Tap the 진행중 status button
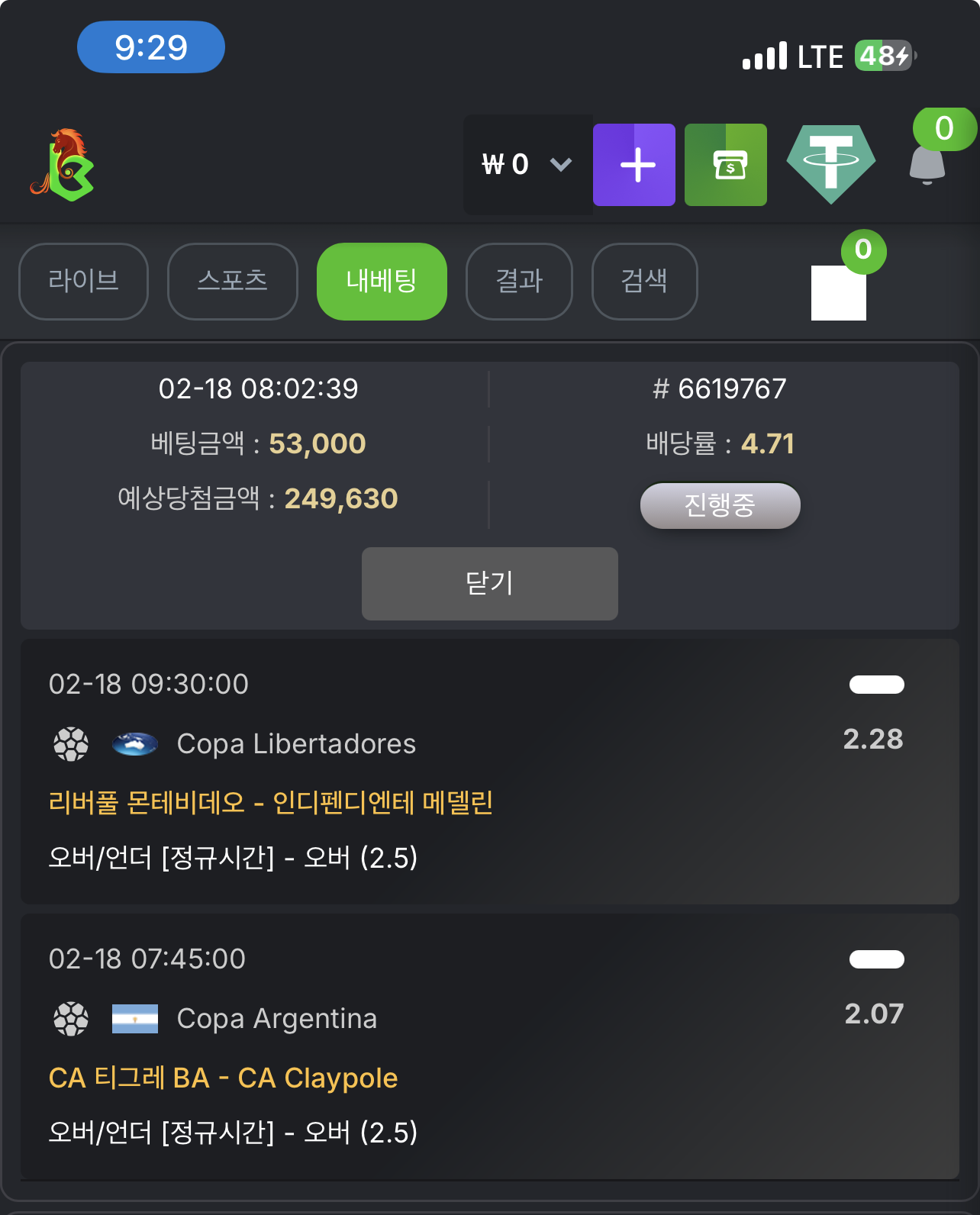This screenshot has height=1215, width=980. pyautogui.click(x=720, y=505)
